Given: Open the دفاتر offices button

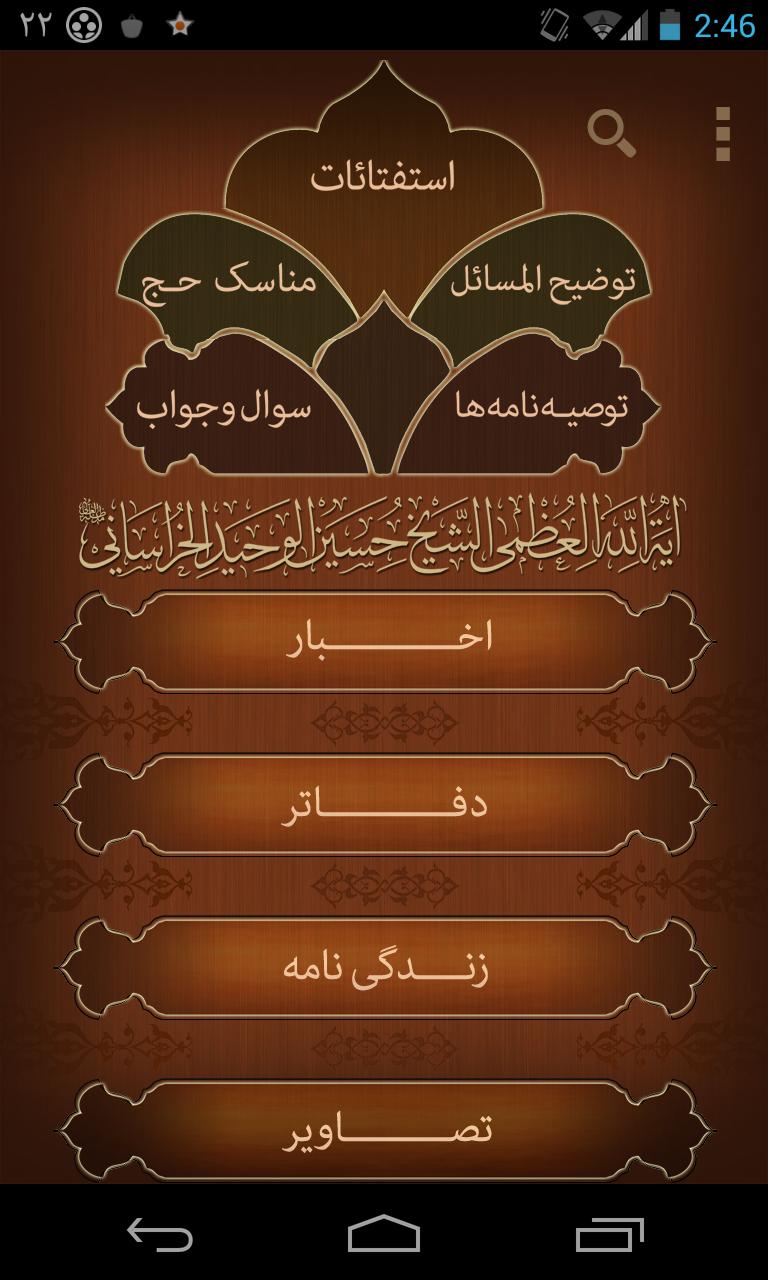Looking at the screenshot, I should point(386,804).
